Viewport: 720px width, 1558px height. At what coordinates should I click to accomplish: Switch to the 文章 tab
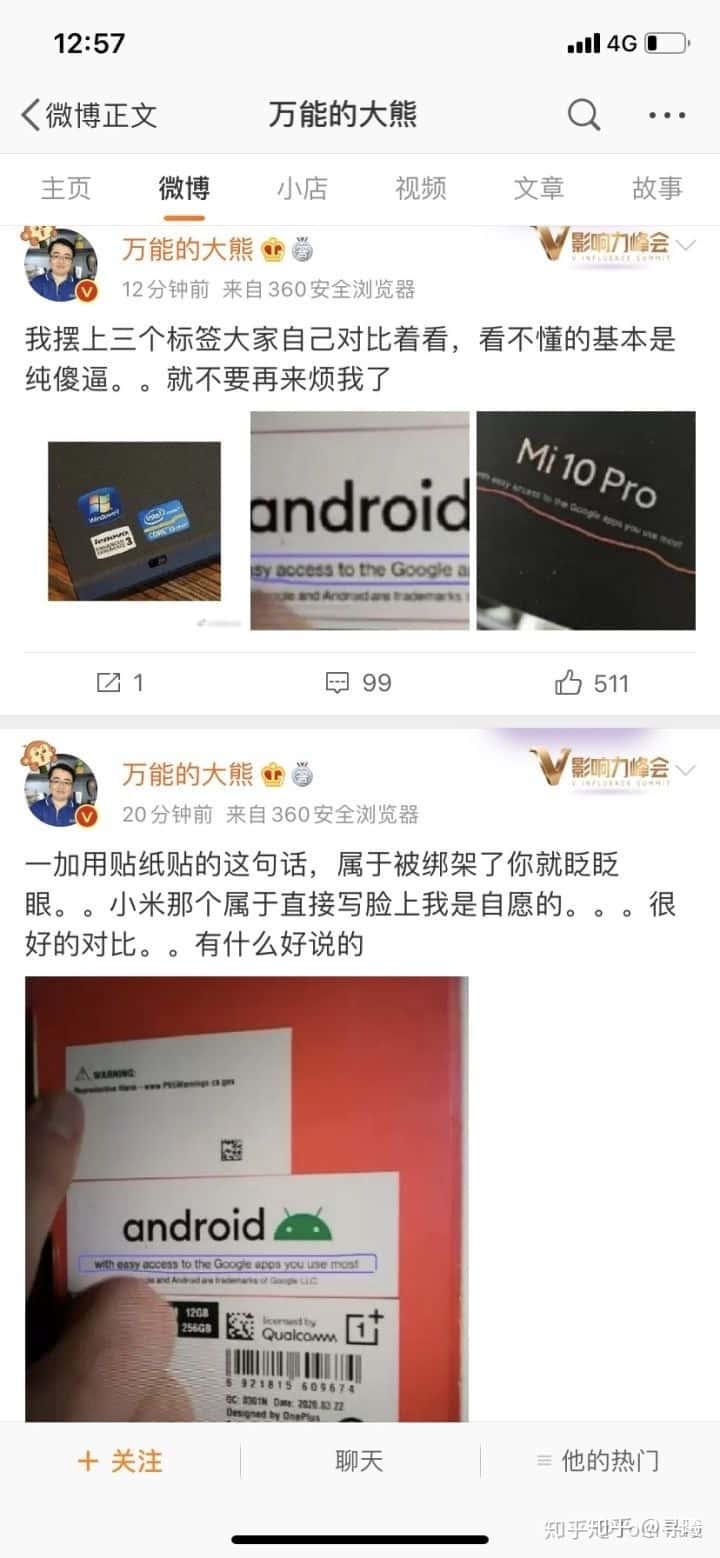539,188
